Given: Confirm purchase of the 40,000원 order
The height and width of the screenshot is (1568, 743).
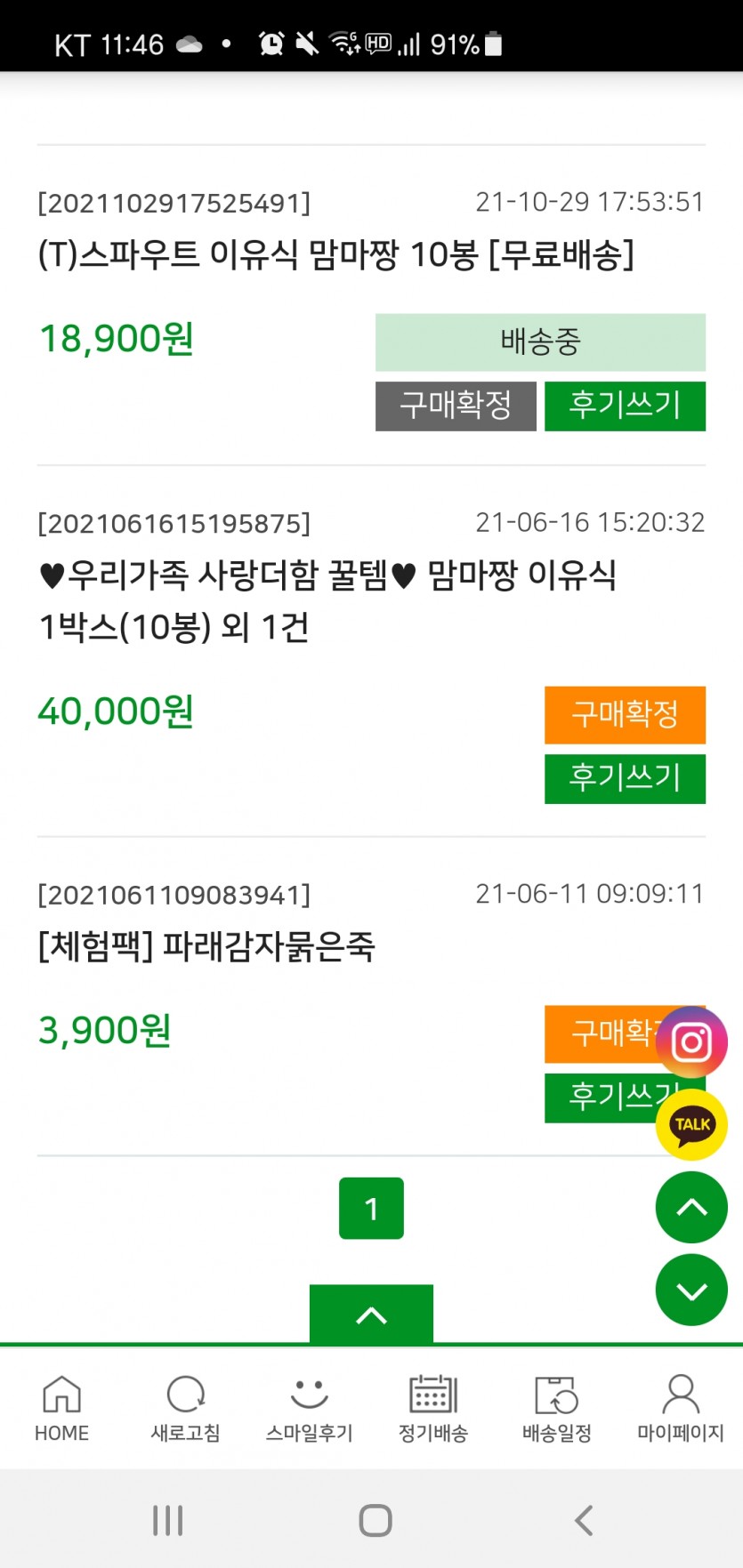Looking at the screenshot, I should coord(625,714).
